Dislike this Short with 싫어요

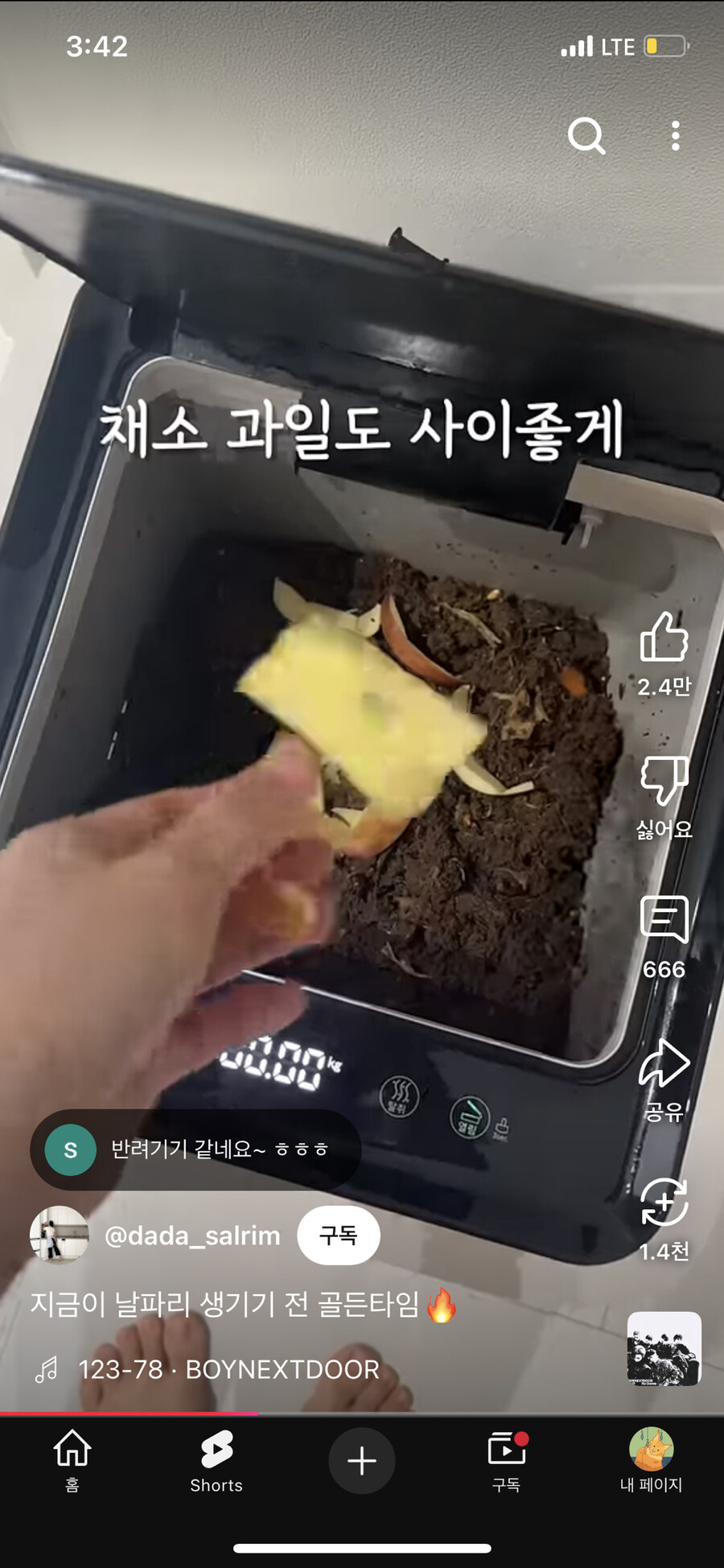664,781
